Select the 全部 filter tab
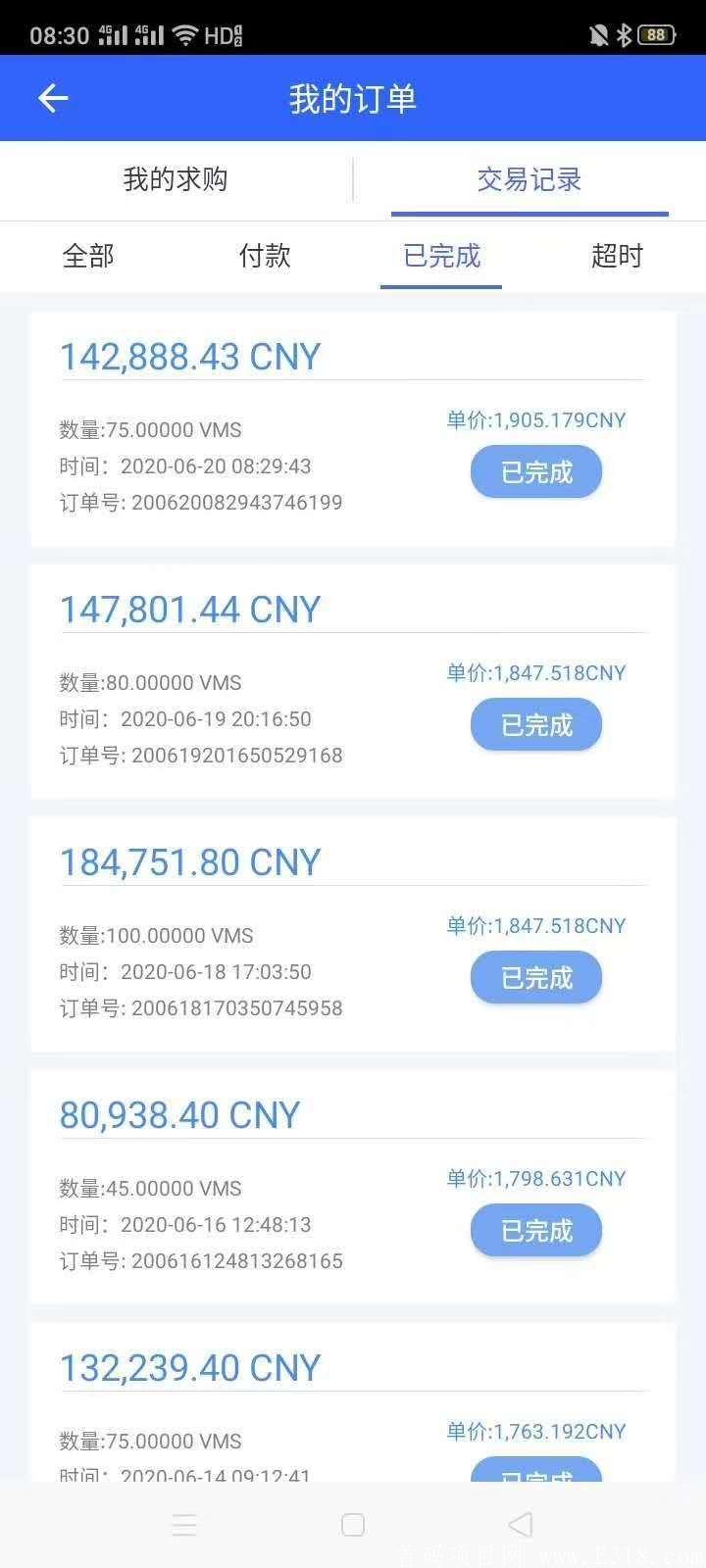706x1568 pixels. [88, 256]
